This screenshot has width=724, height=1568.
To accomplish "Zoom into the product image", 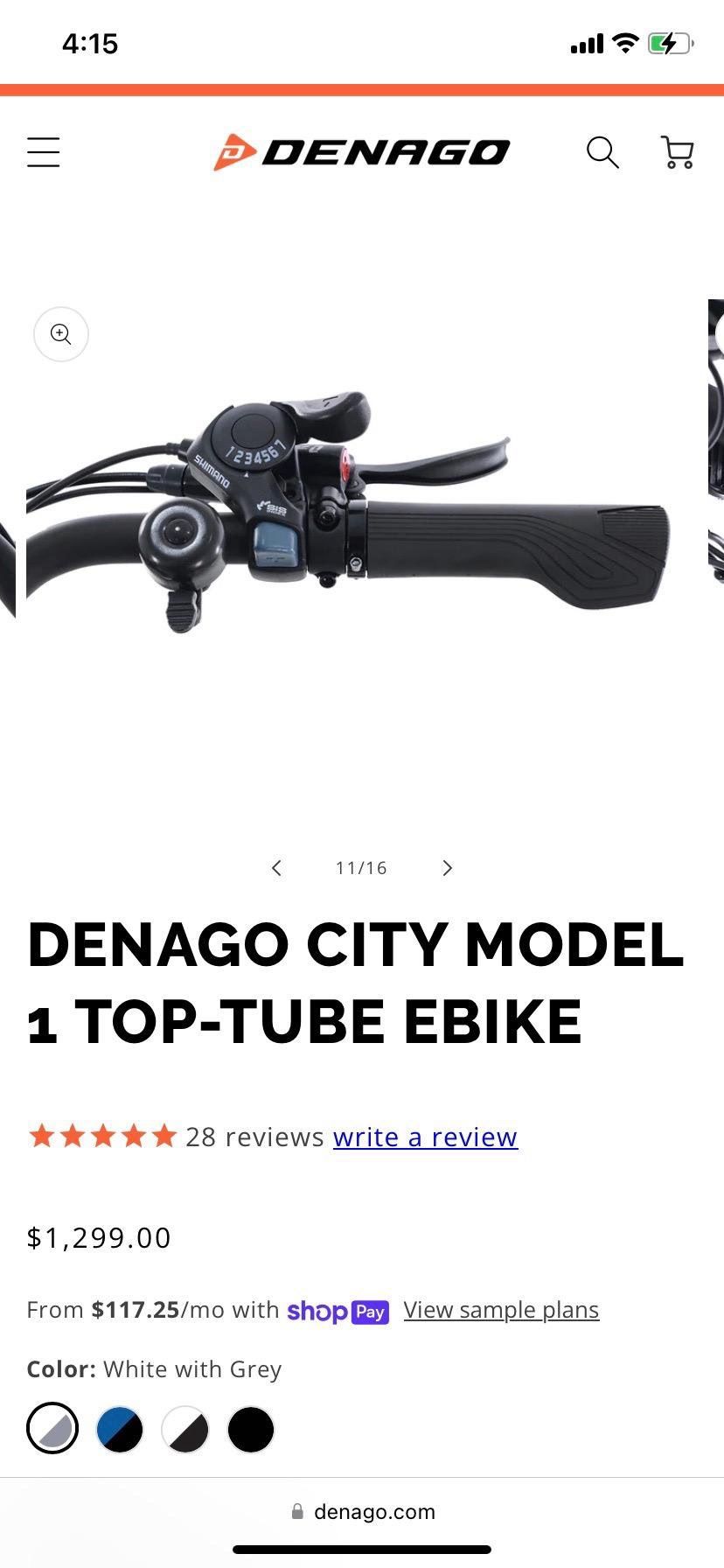I will pyautogui.click(x=60, y=333).
